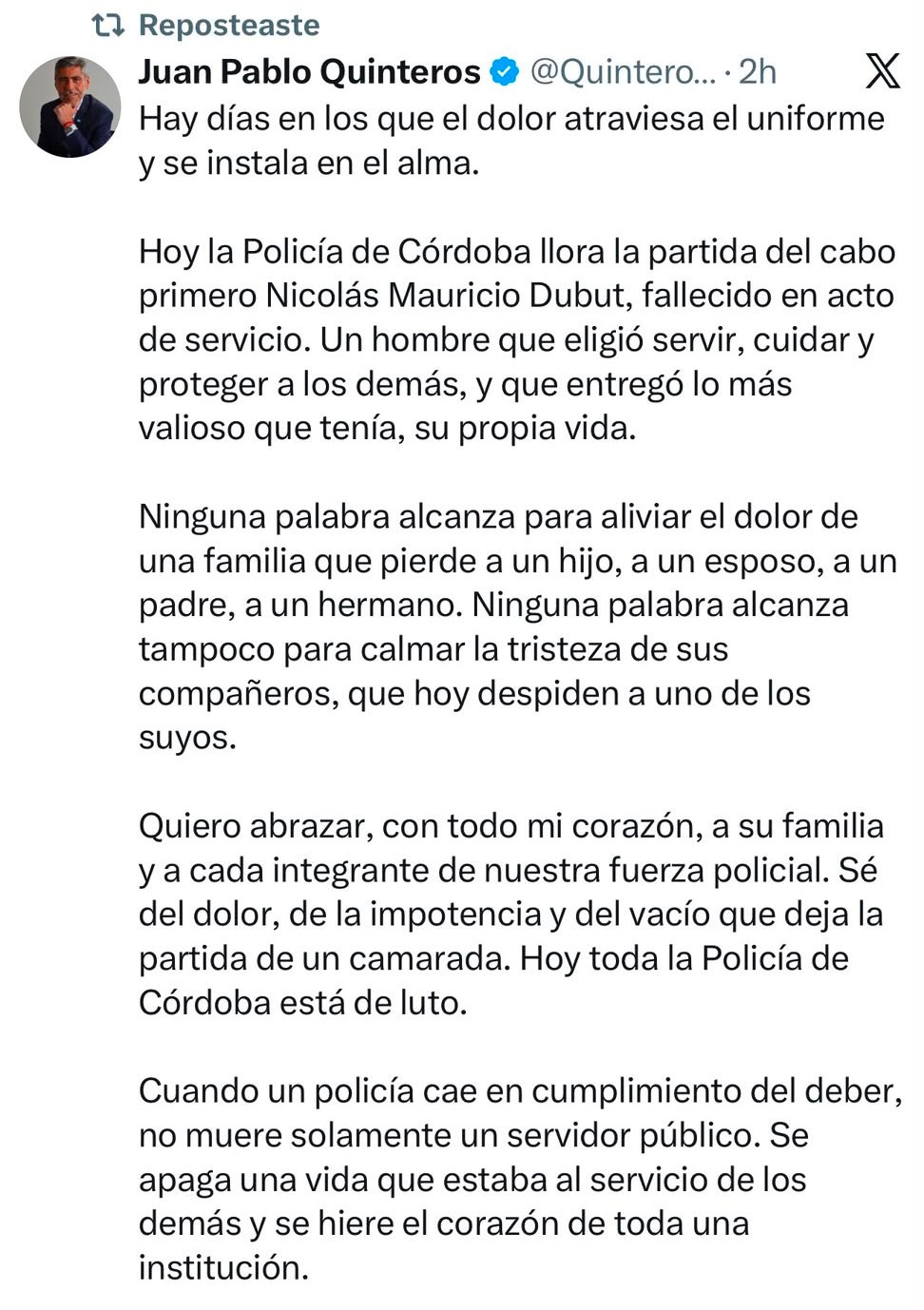Tap the X logo on the post
Screen dimensions: 924x1310
click(x=882, y=70)
